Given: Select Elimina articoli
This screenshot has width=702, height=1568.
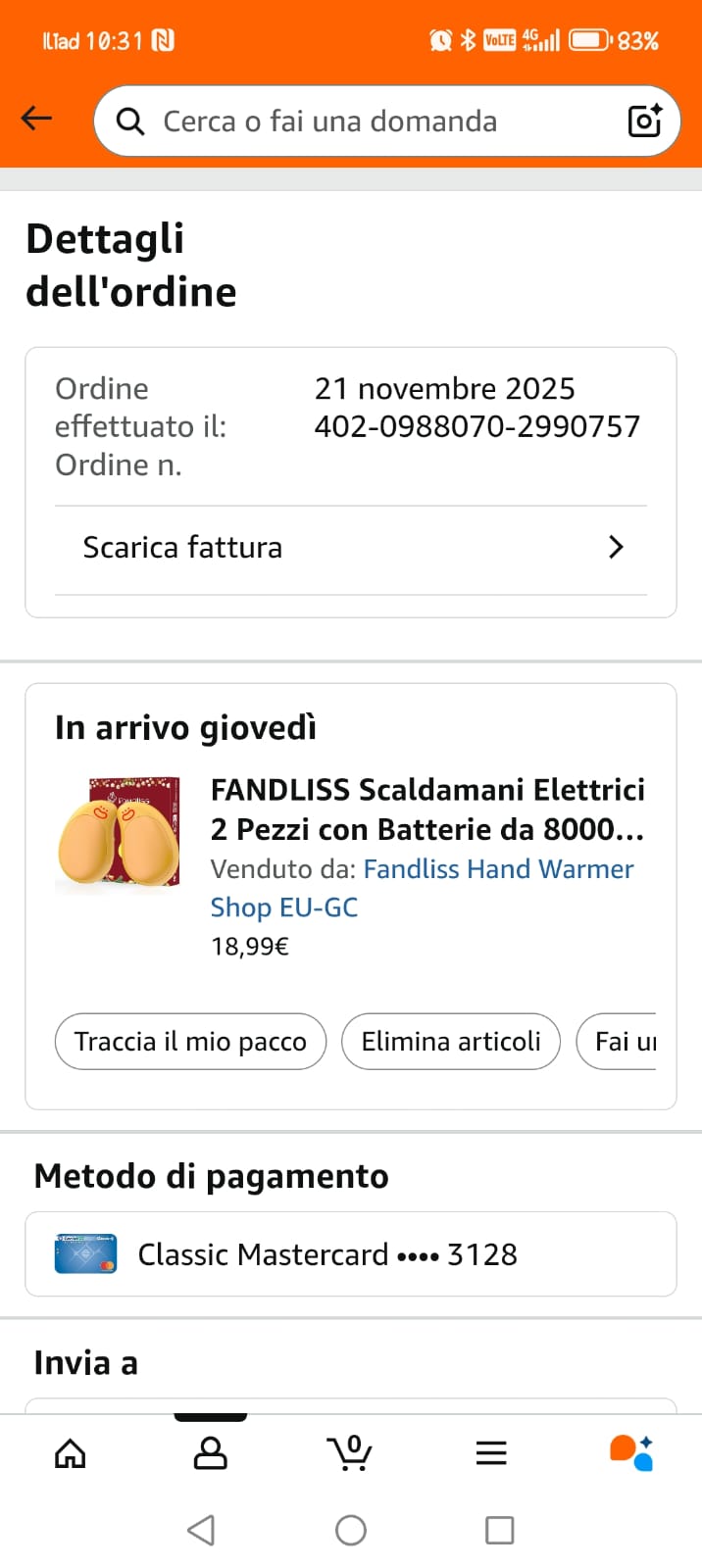Looking at the screenshot, I should (x=451, y=1041).
